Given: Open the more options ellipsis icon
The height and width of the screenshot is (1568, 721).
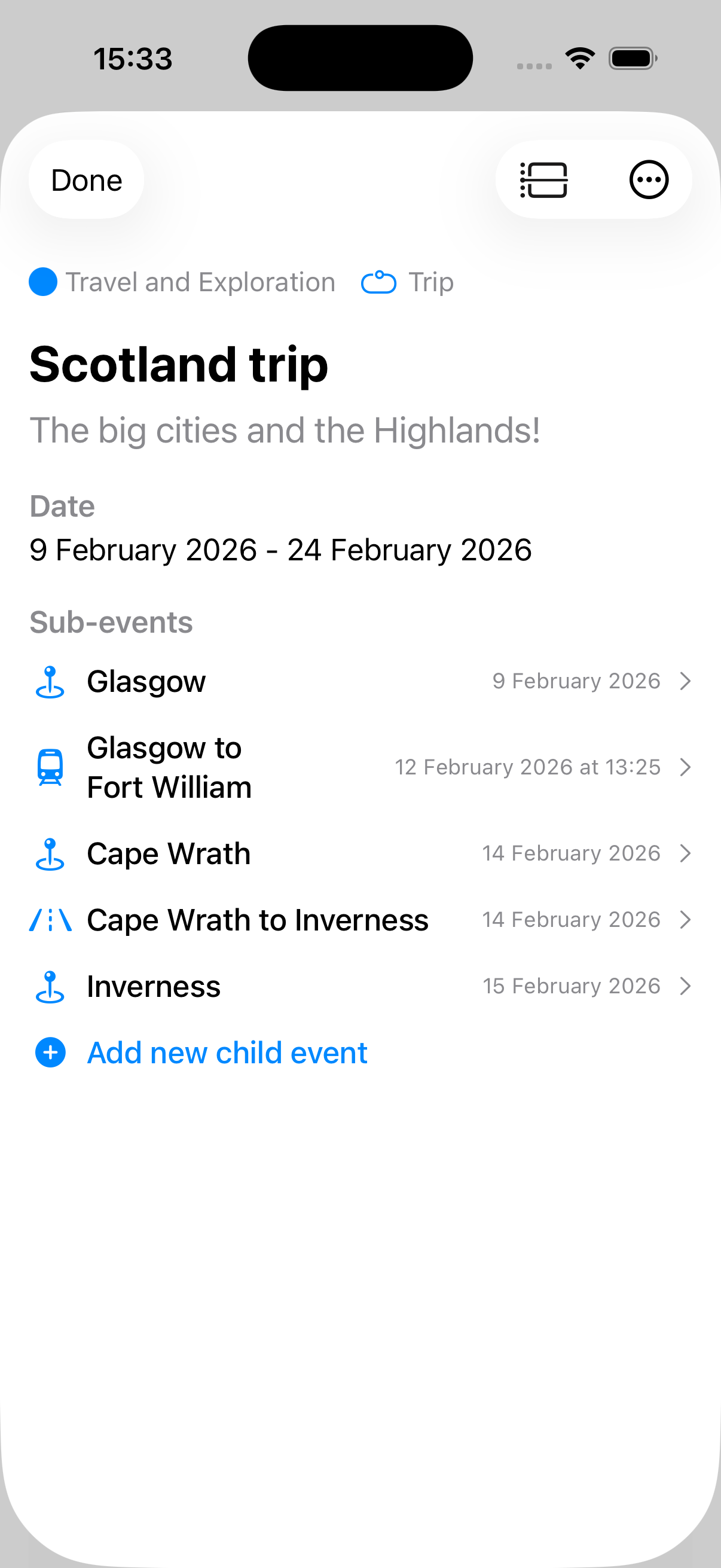Looking at the screenshot, I should pos(648,179).
